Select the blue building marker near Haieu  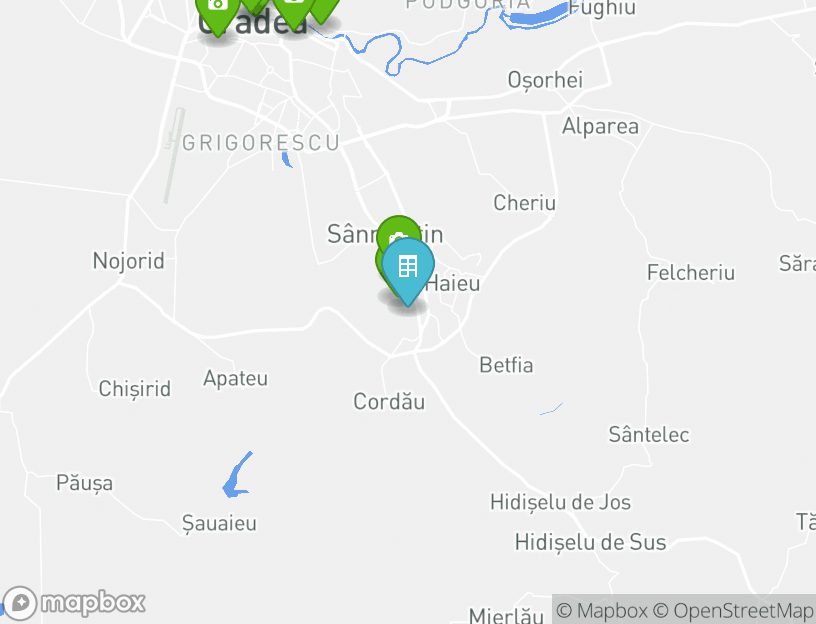[x=408, y=268]
